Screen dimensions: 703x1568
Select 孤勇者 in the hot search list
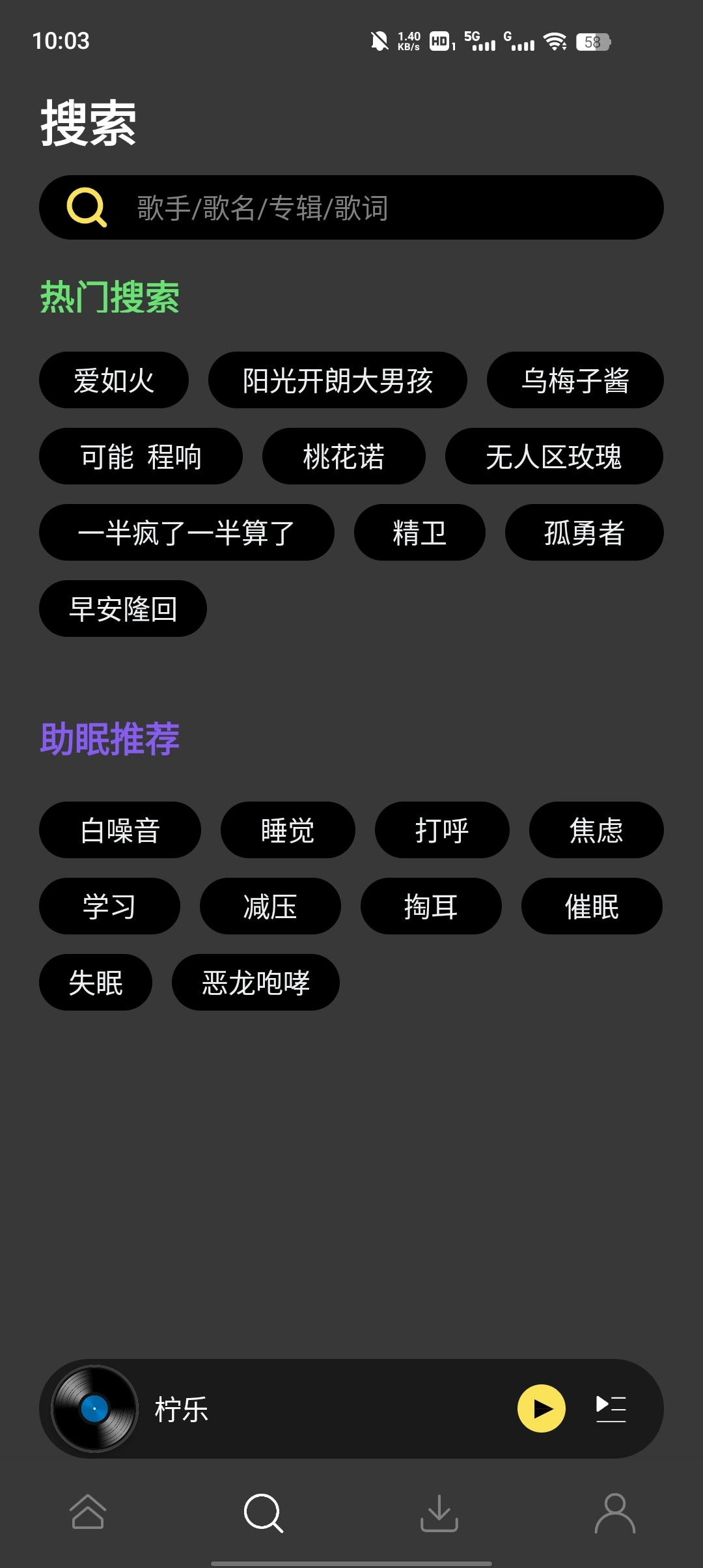click(x=584, y=532)
